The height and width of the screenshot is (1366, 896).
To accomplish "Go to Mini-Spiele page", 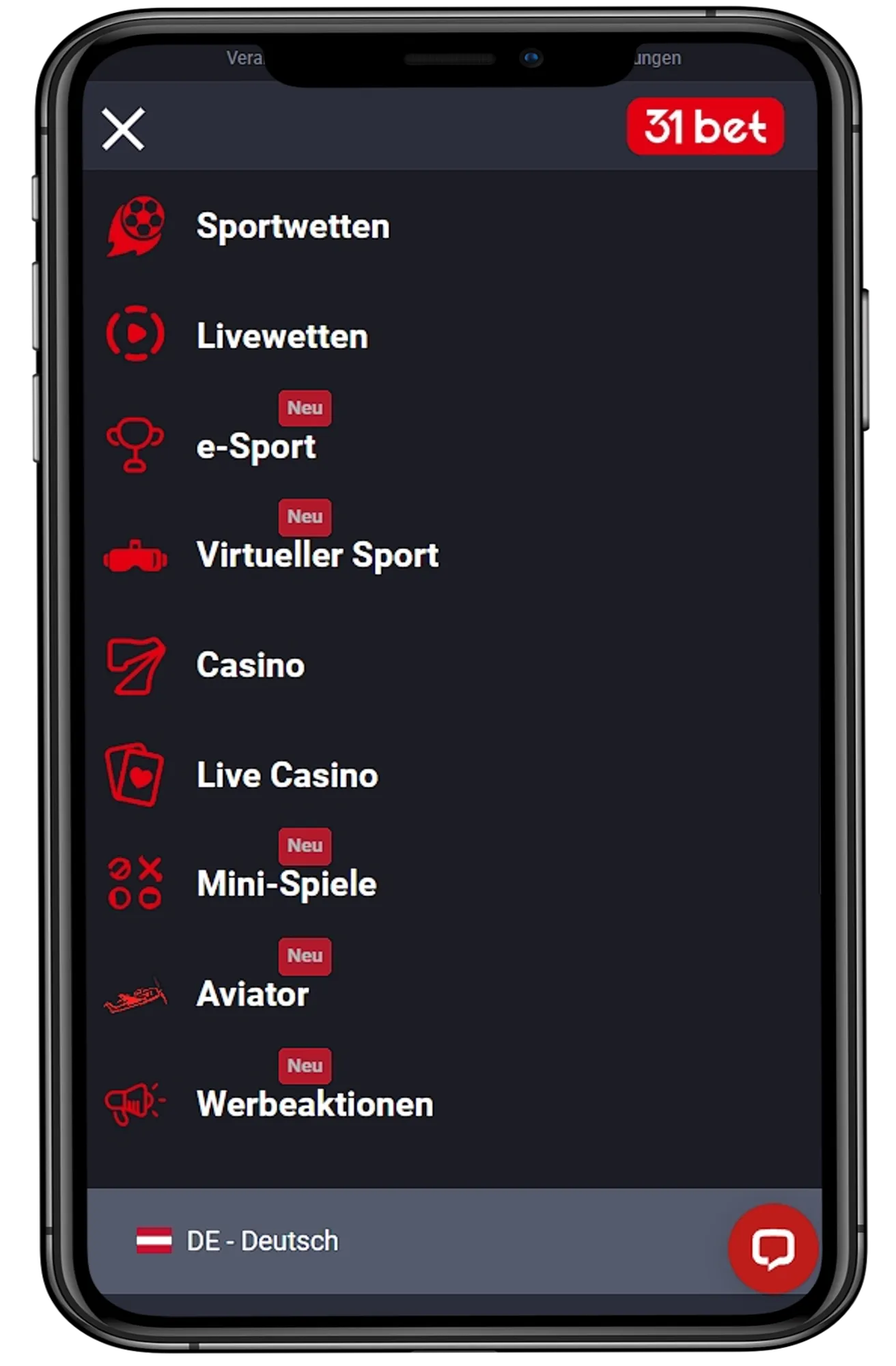I will (x=285, y=884).
